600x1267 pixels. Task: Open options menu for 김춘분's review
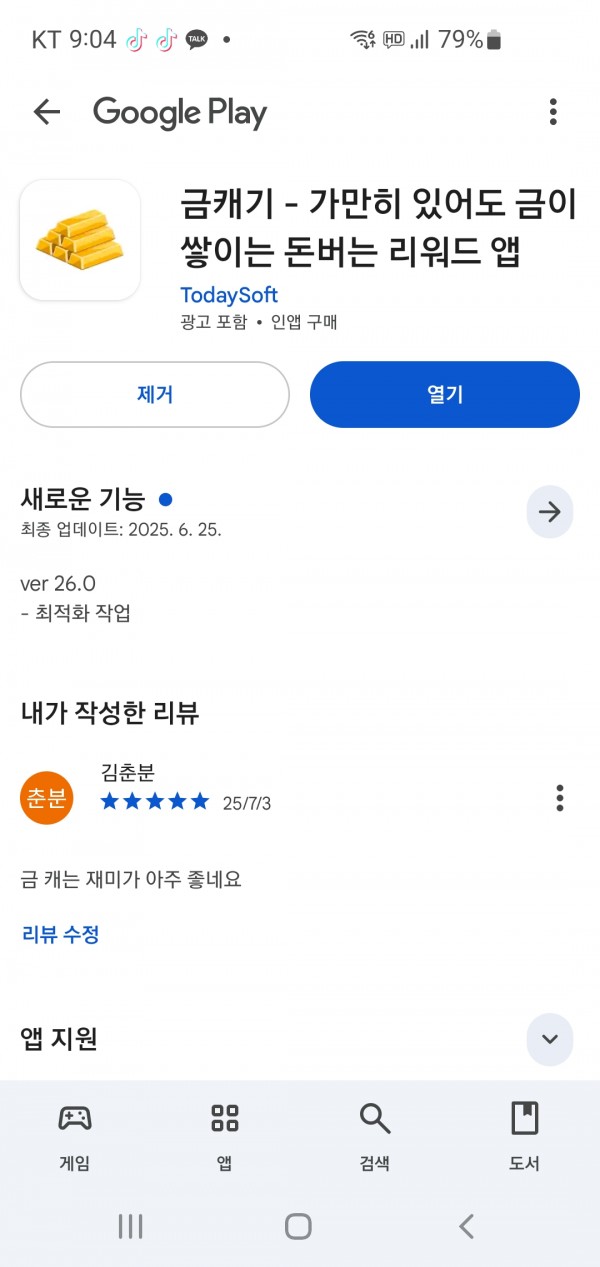click(559, 797)
